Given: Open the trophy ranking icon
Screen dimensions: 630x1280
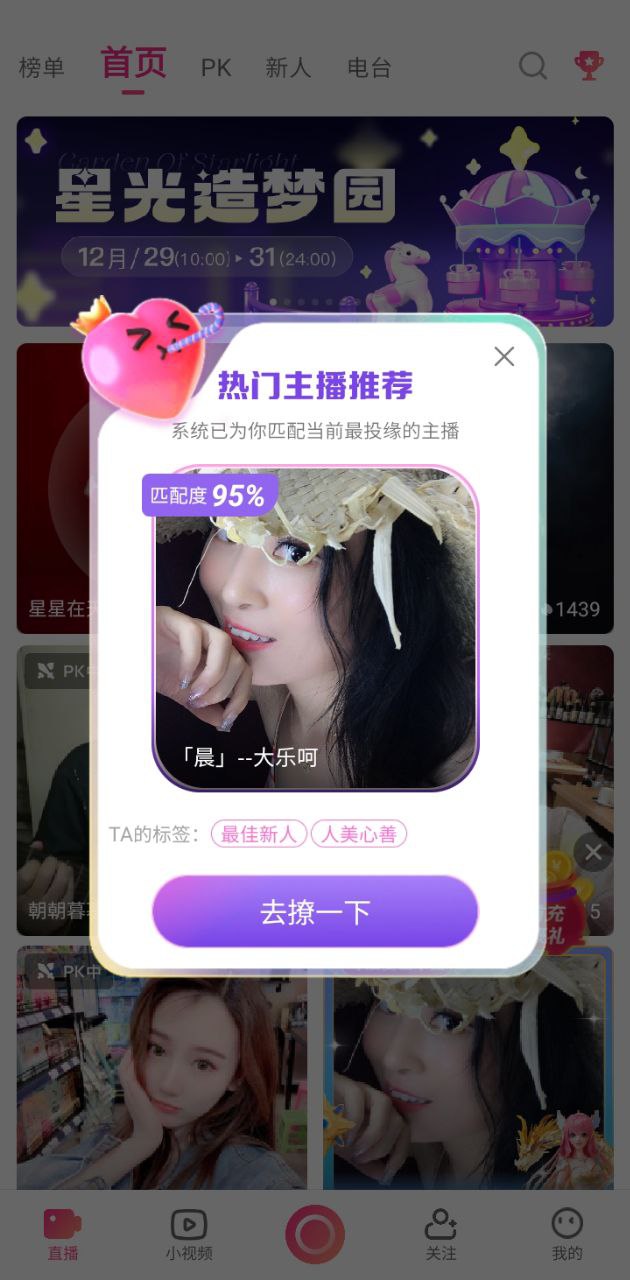Looking at the screenshot, I should click(589, 67).
